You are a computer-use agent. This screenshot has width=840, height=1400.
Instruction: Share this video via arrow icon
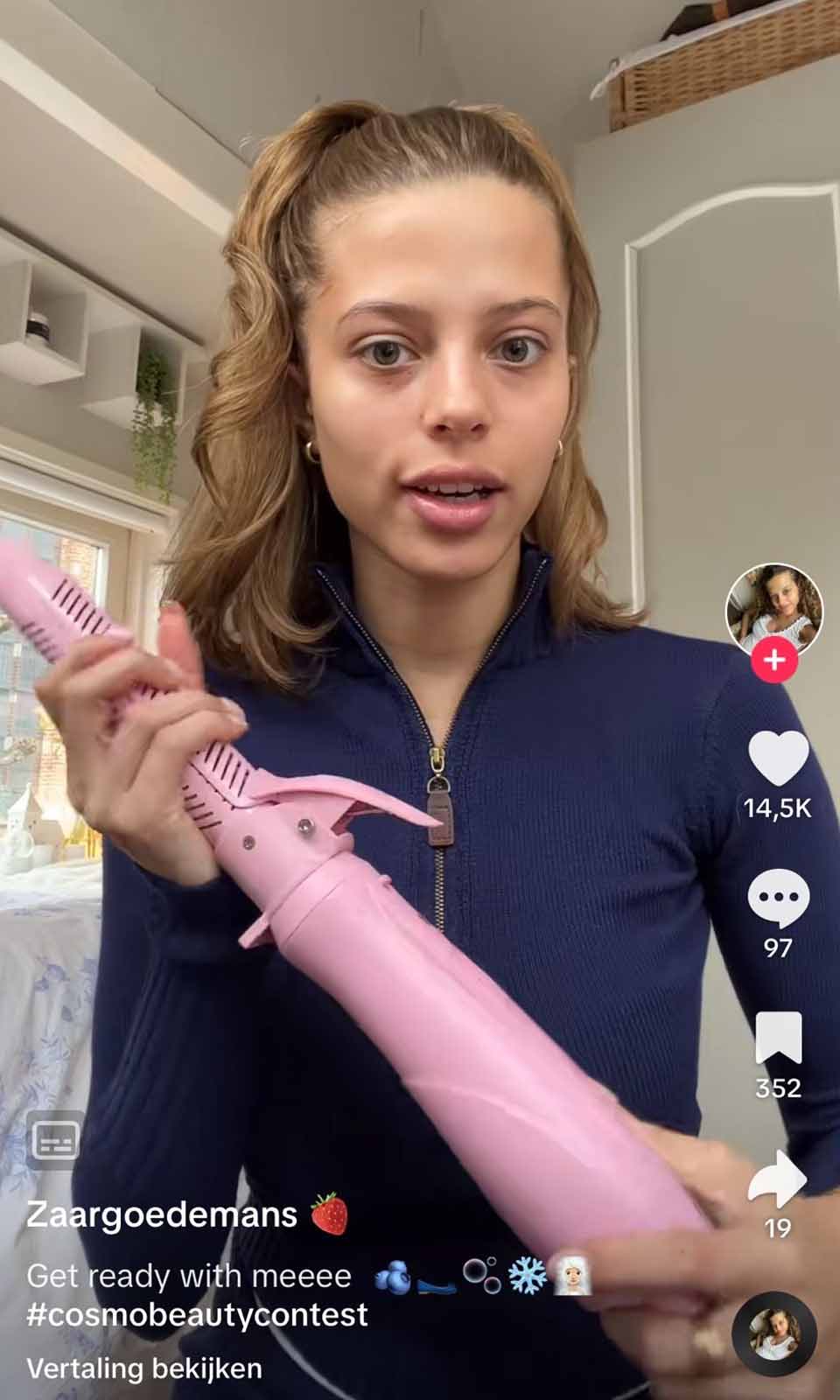tap(778, 1179)
